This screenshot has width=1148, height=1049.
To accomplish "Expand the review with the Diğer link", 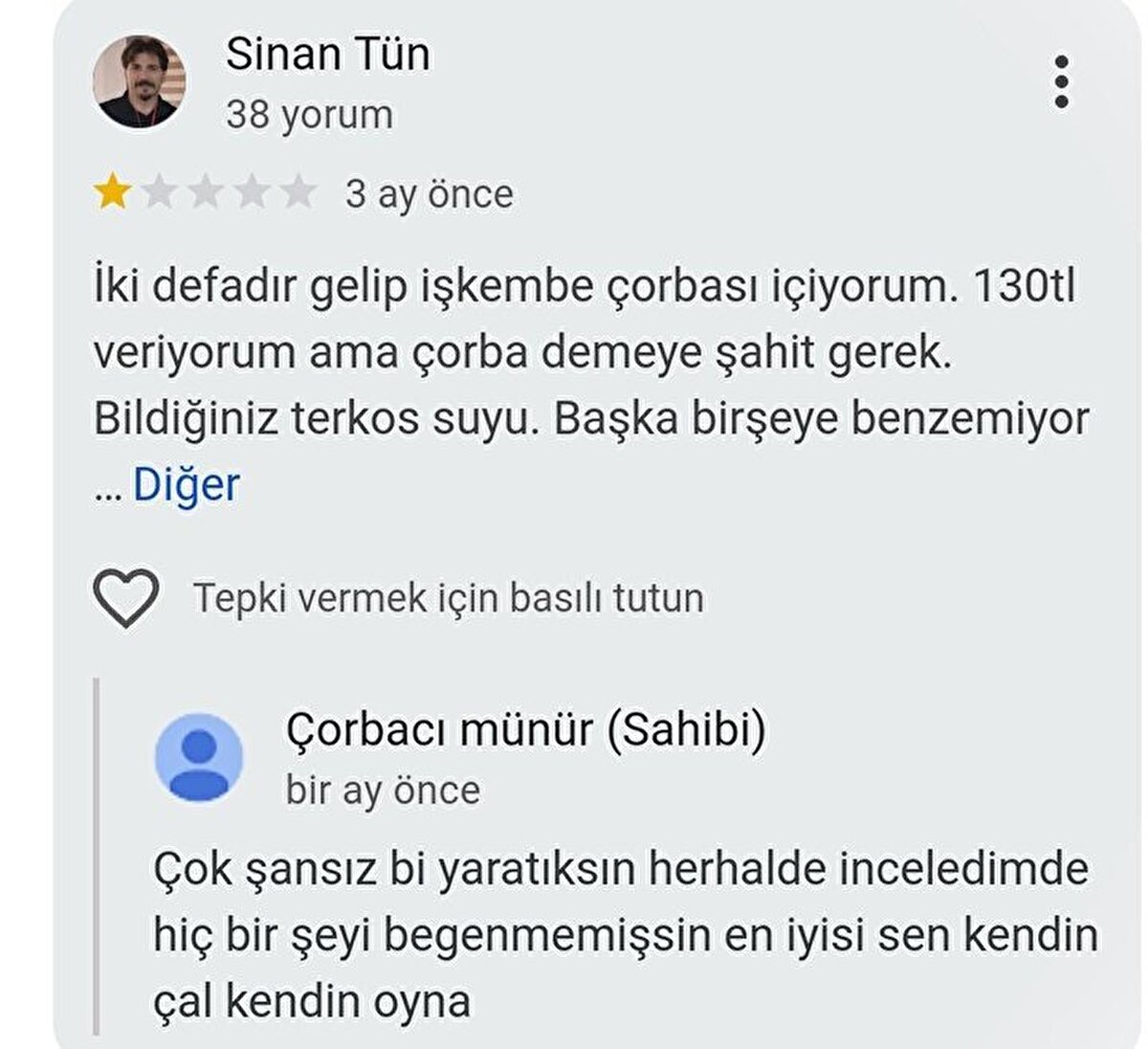I will (187, 484).
